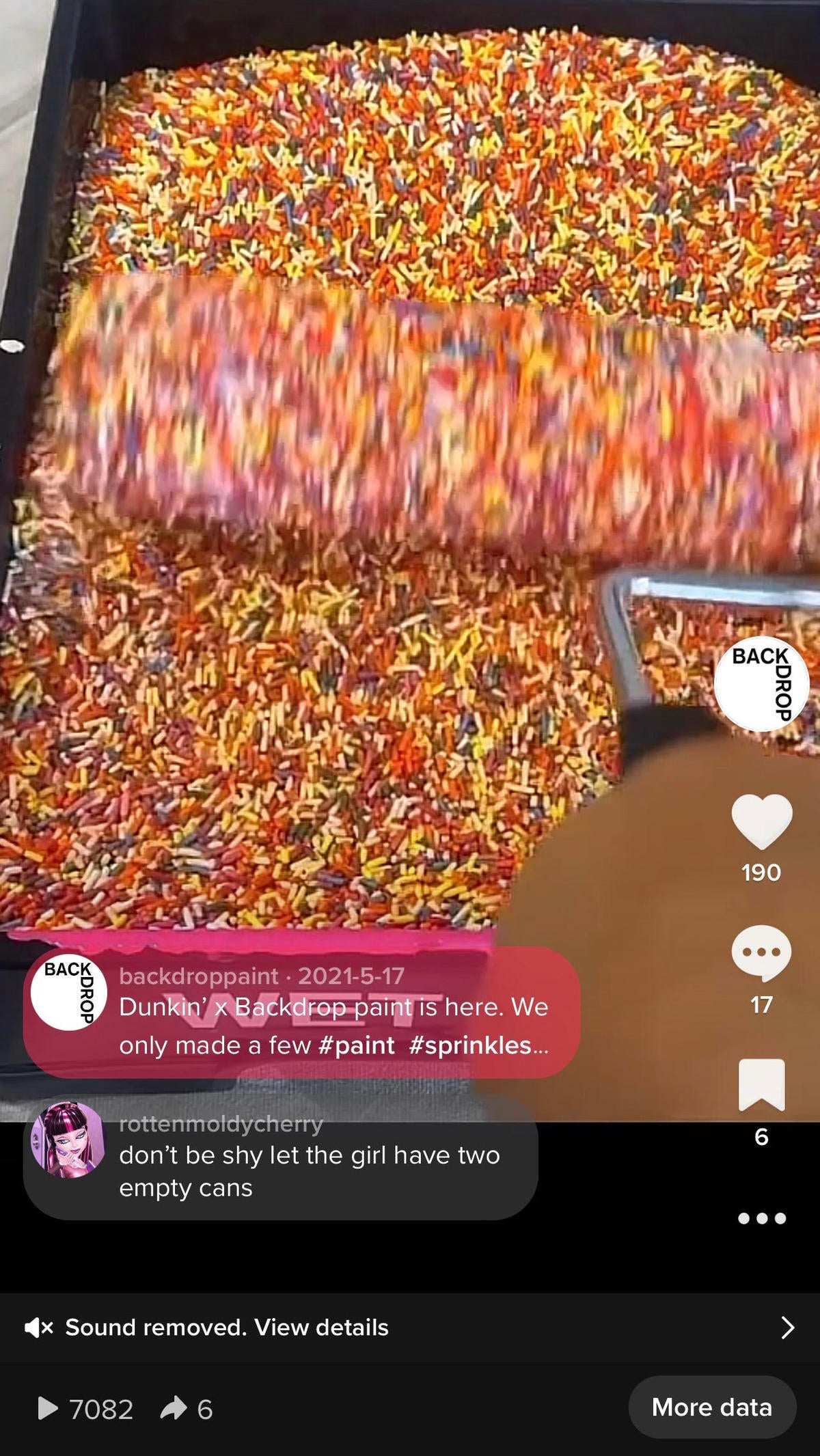The image size is (820, 1456).
Task: Open the backdroppaint username in caption
Action: click(199, 976)
